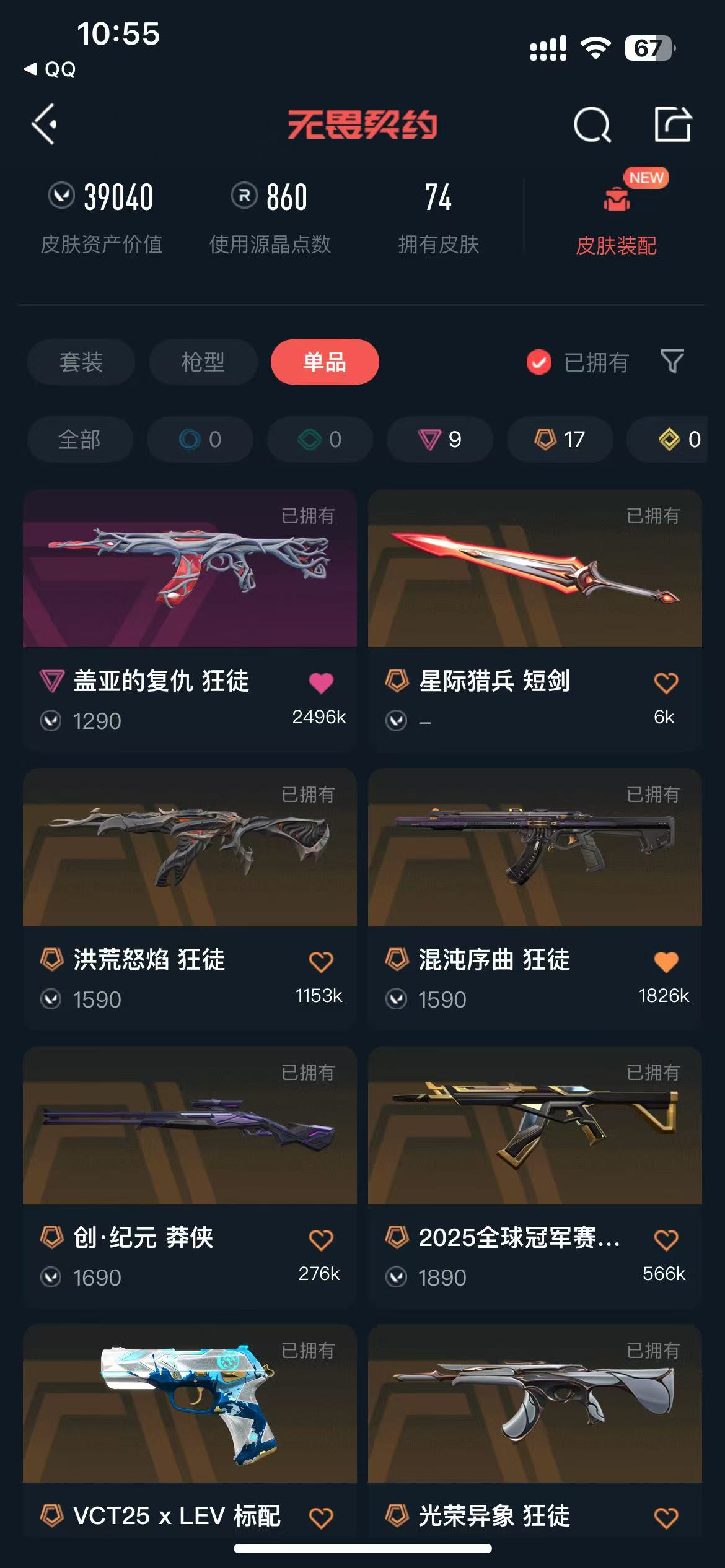
Task: Open the 星际猎兵 短剑 skin card
Action: tap(535, 570)
